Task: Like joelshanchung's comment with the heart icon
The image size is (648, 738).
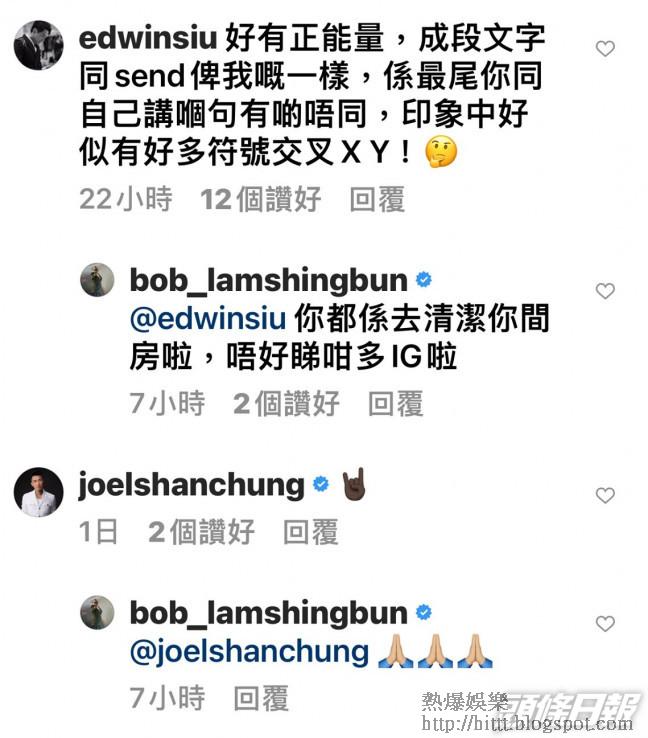Action: (x=605, y=495)
